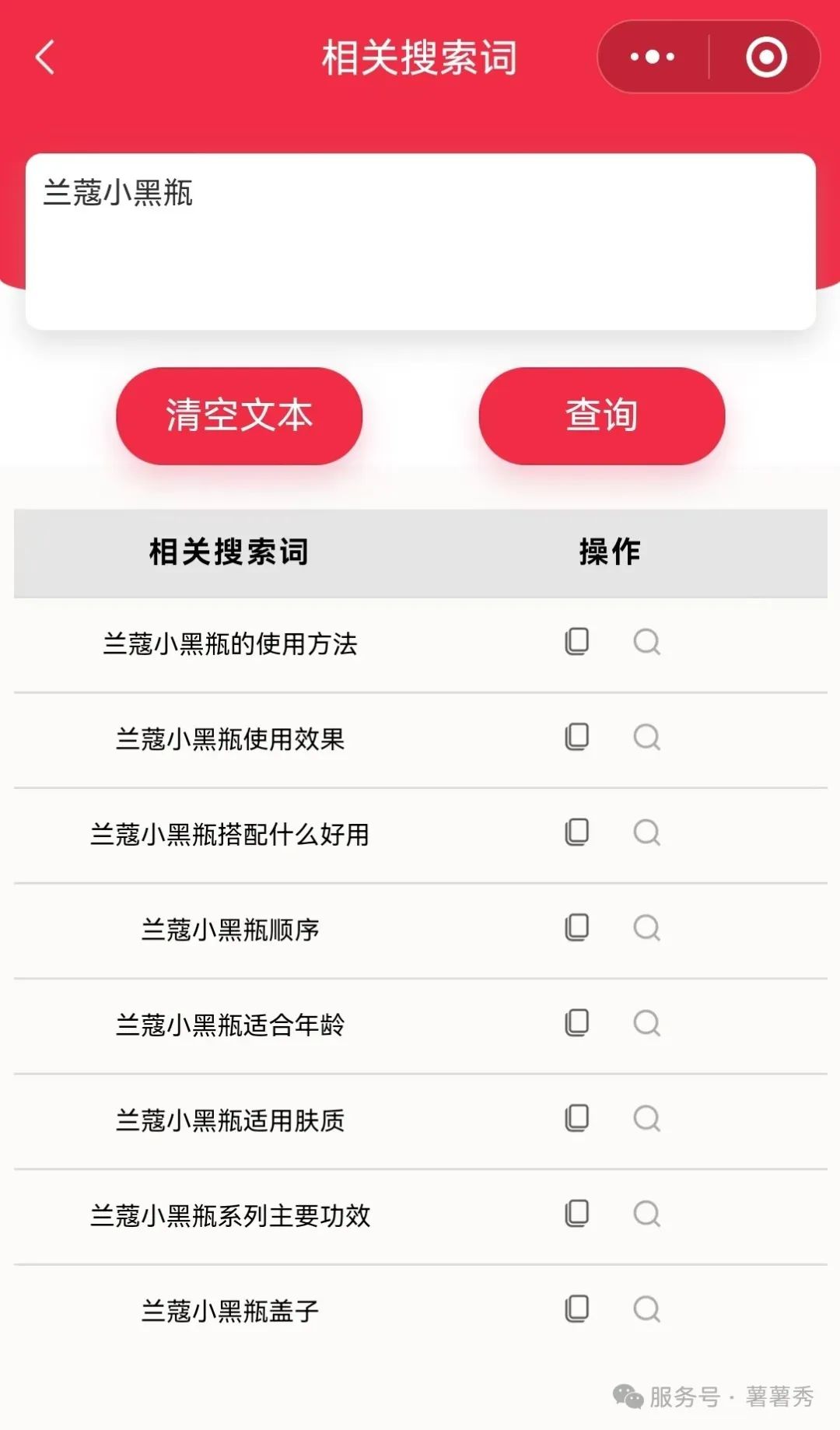The image size is (840, 1430).
Task: Search for 兰蔻小黑瓶的使用方法
Action: click(x=646, y=642)
